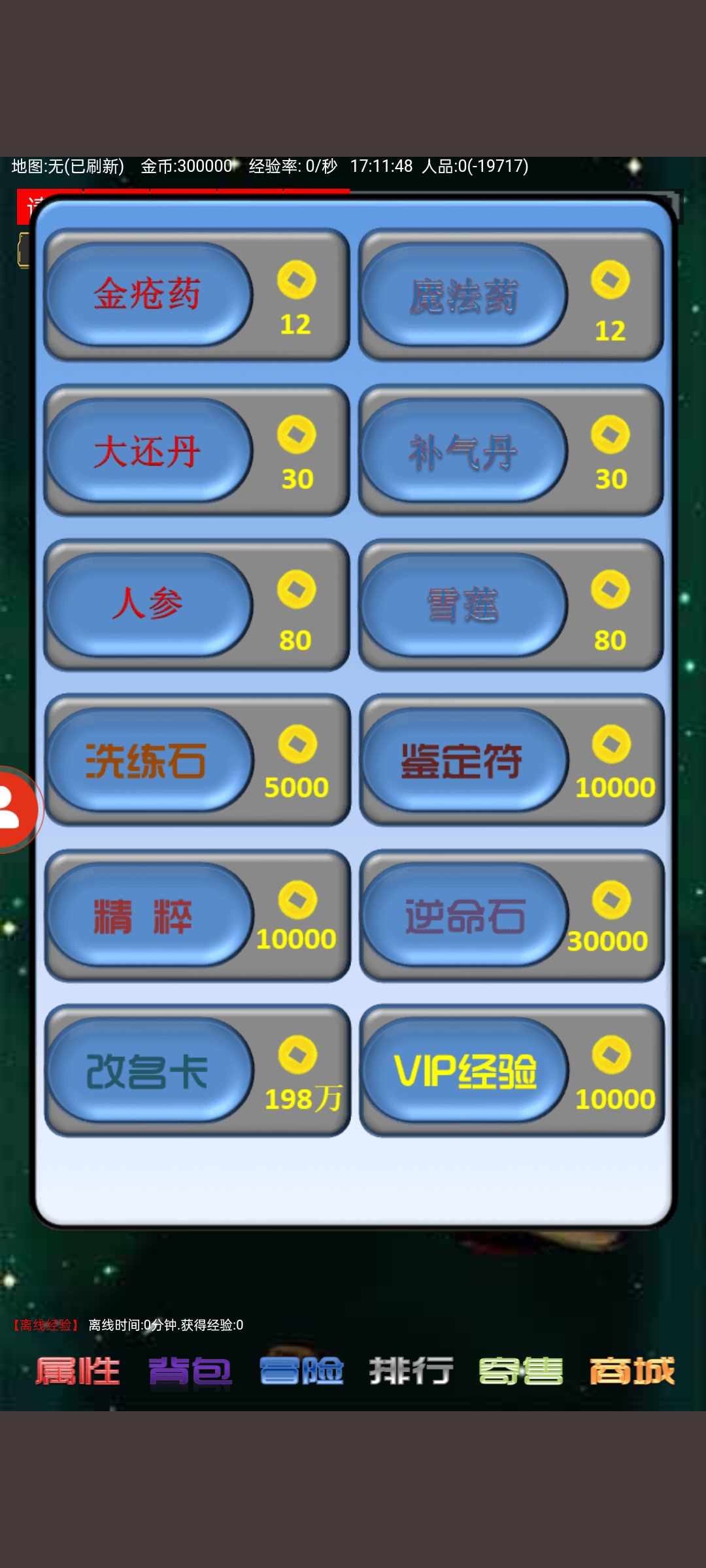Viewport: 706px width, 1568px height.
Task: Select the 人参 shop item
Action: 150,604
